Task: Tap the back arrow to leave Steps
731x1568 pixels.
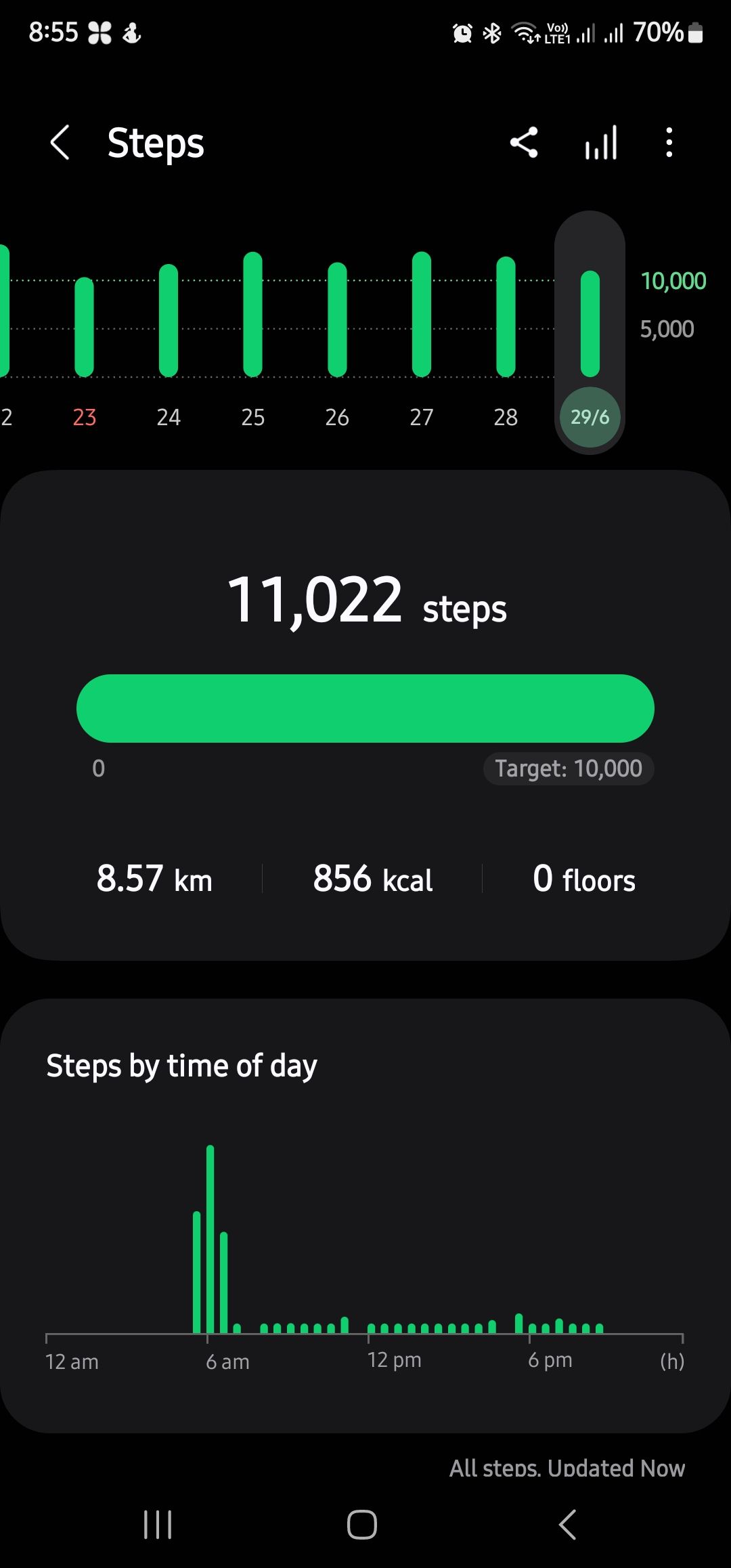Action: (x=60, y=142)
